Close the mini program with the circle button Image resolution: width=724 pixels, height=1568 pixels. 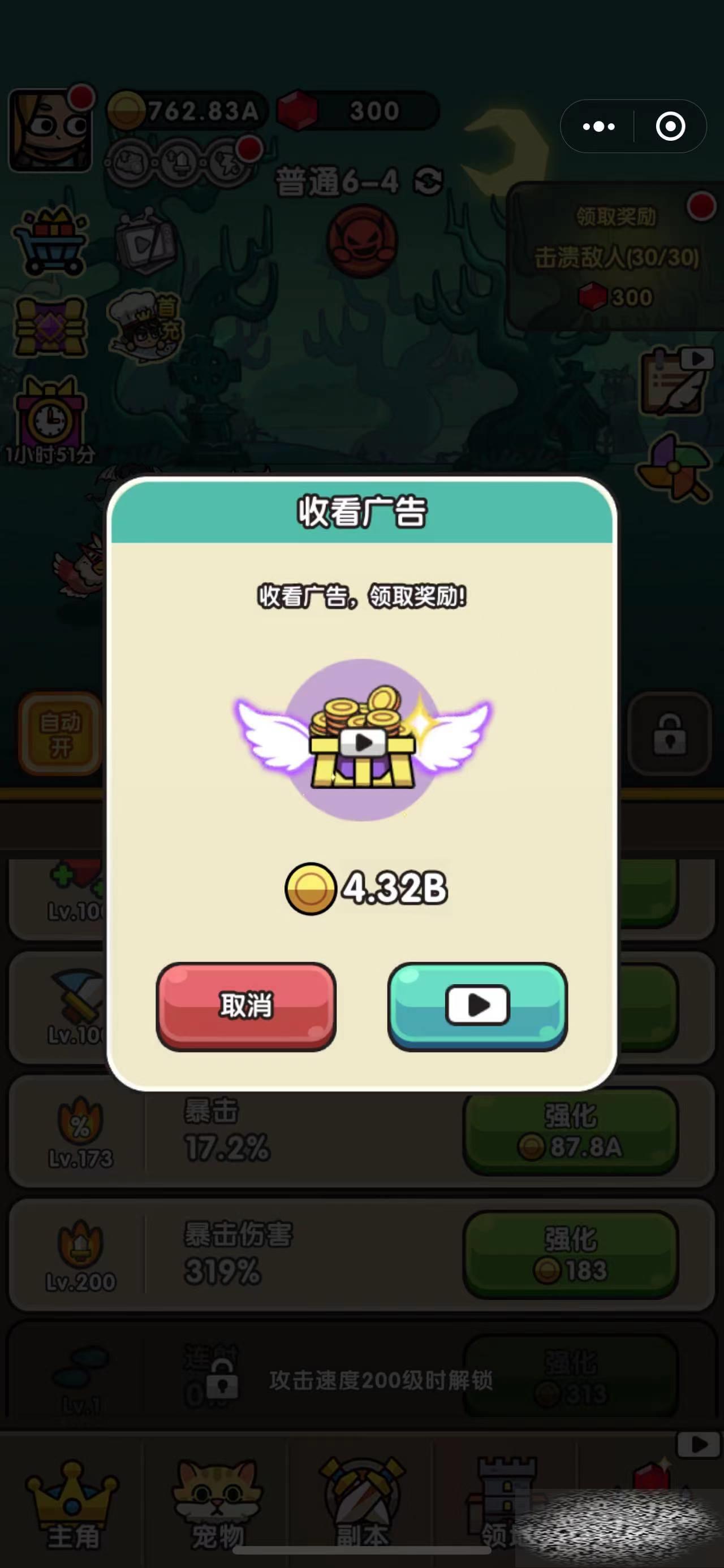[670, 127]
